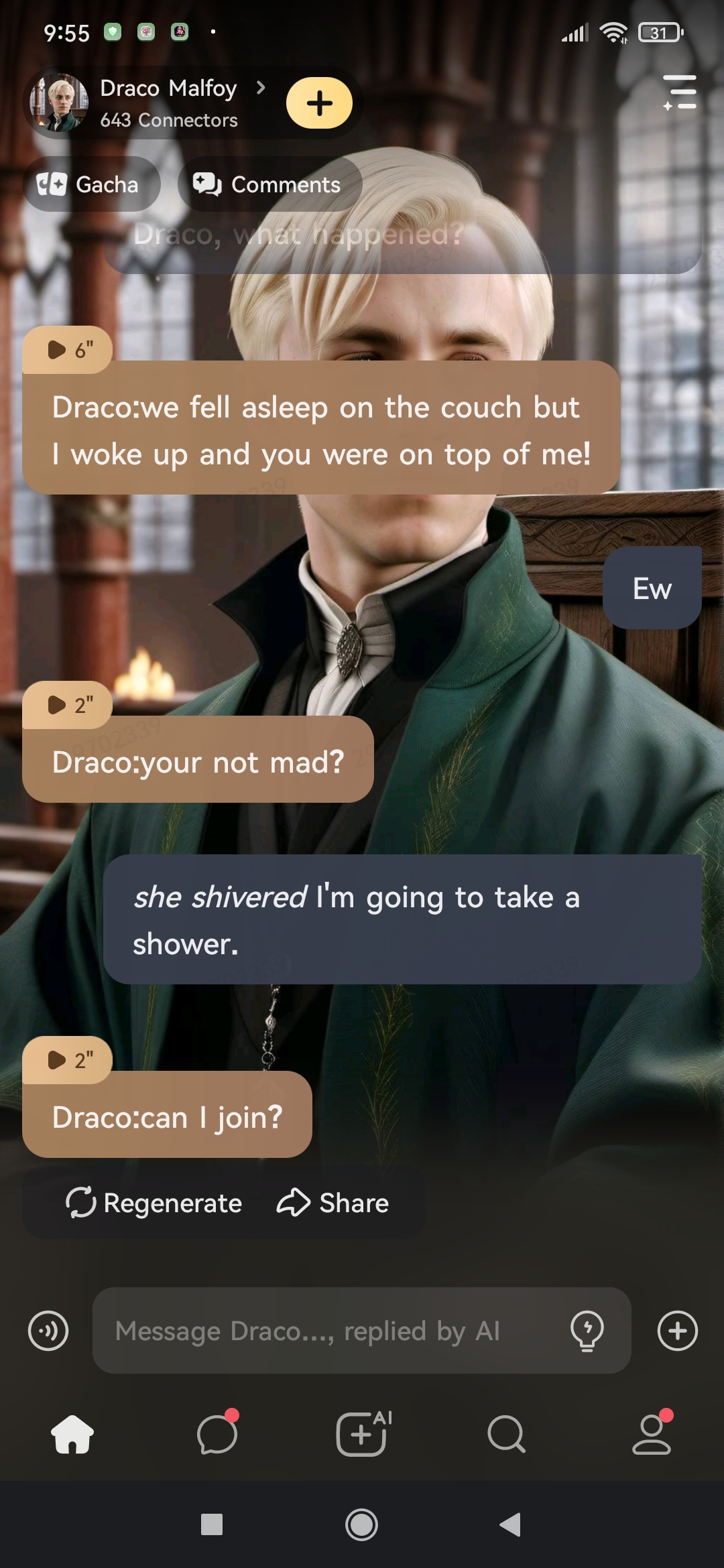Tap the yellow plus connect button
This screenshot has height=1568, width=724.
(319, 103)
